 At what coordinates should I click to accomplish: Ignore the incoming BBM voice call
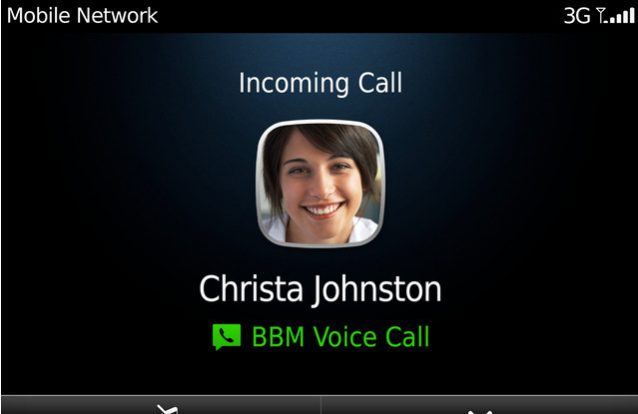click(479, 405)
